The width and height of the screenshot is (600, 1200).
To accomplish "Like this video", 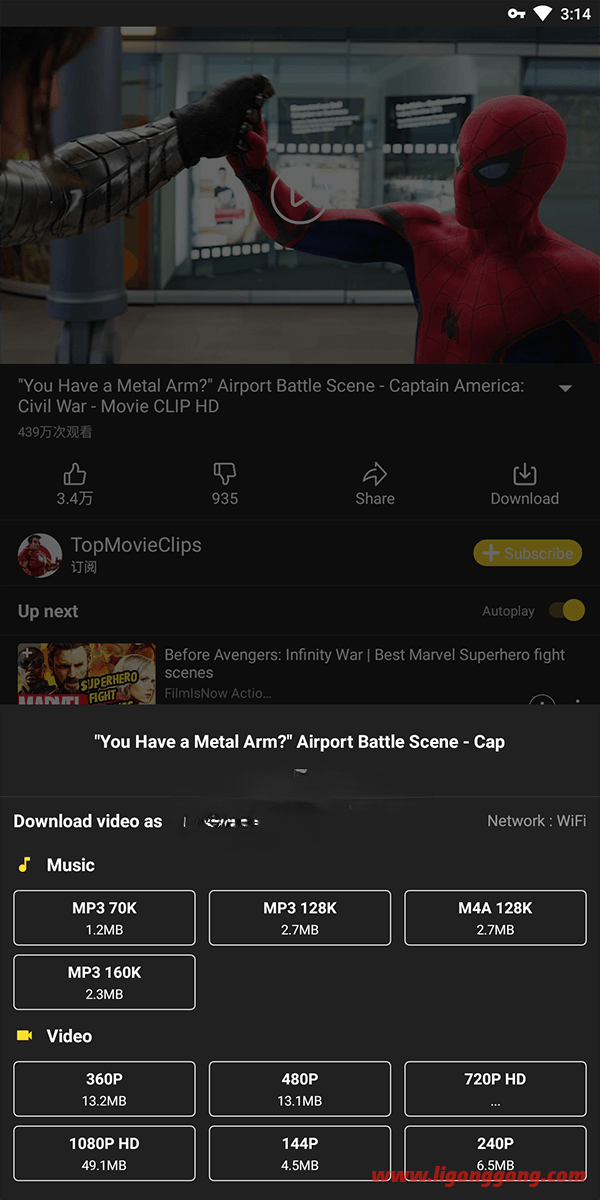I will coord(75,484).
